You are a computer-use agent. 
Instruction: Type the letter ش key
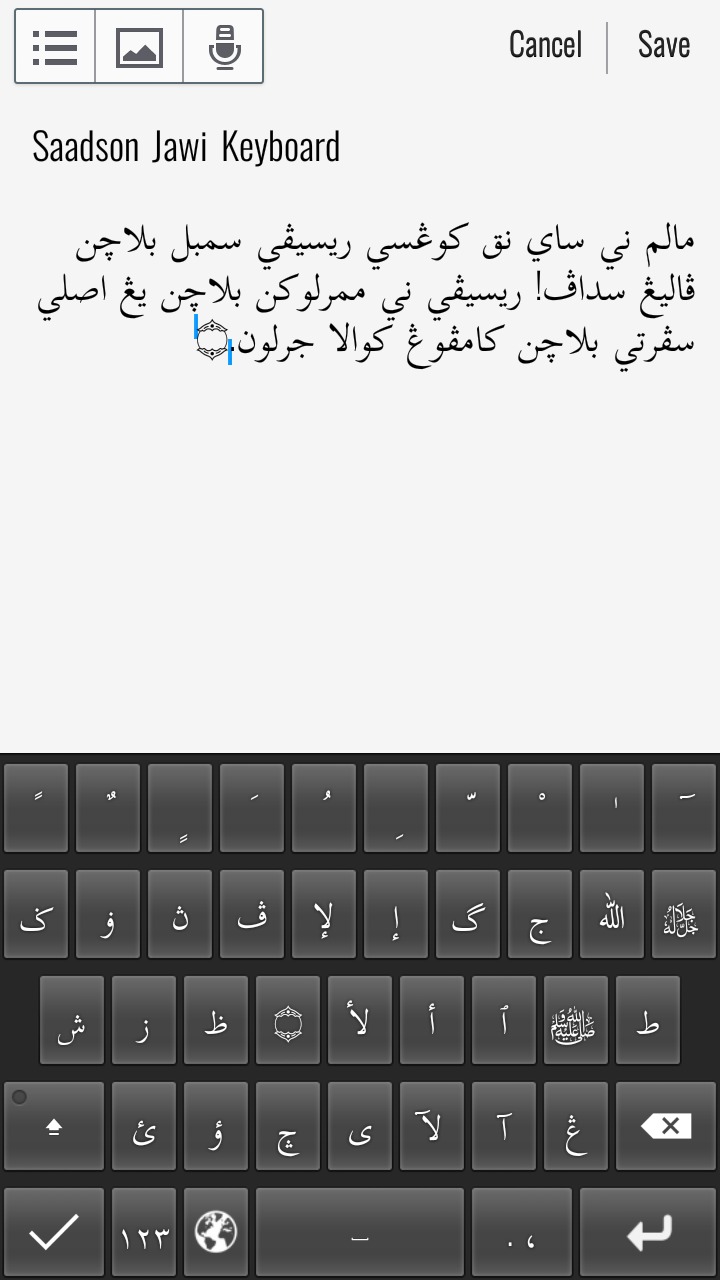click(72, 1020)
